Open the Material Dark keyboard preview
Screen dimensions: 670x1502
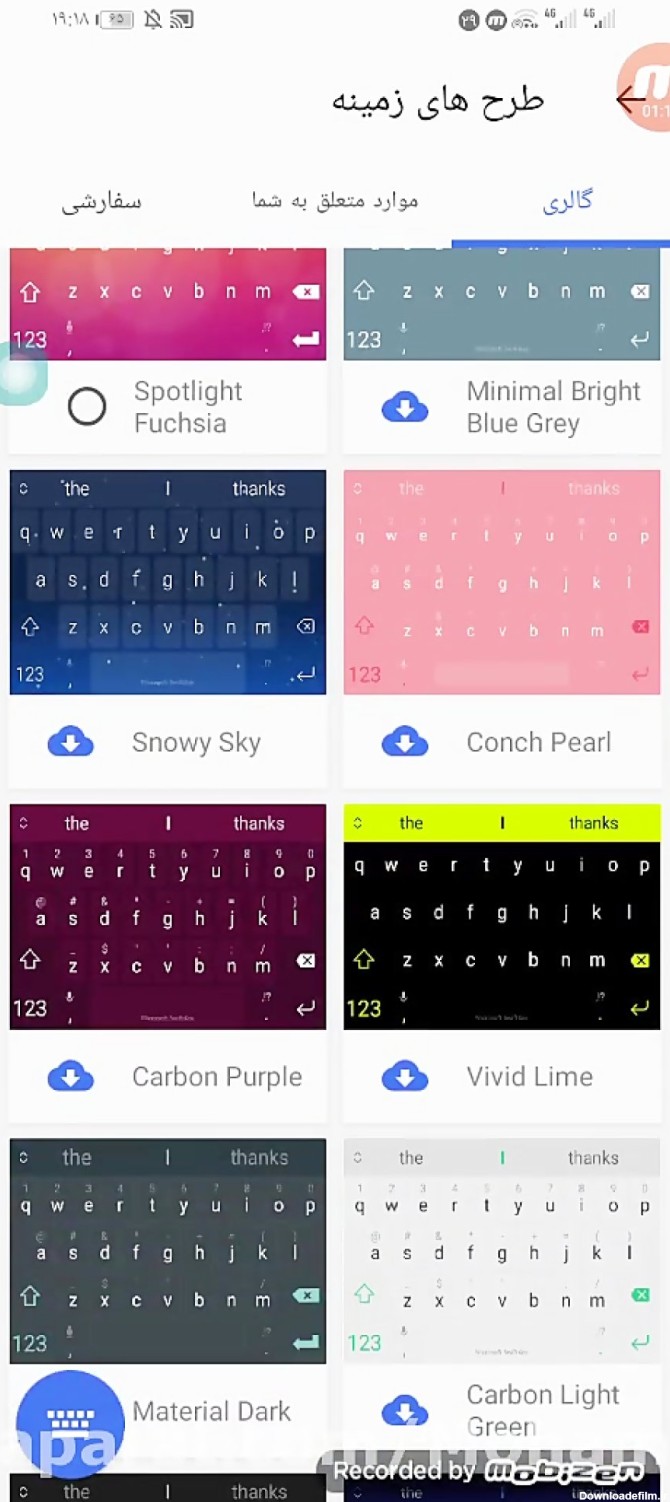click(168, 1251)
